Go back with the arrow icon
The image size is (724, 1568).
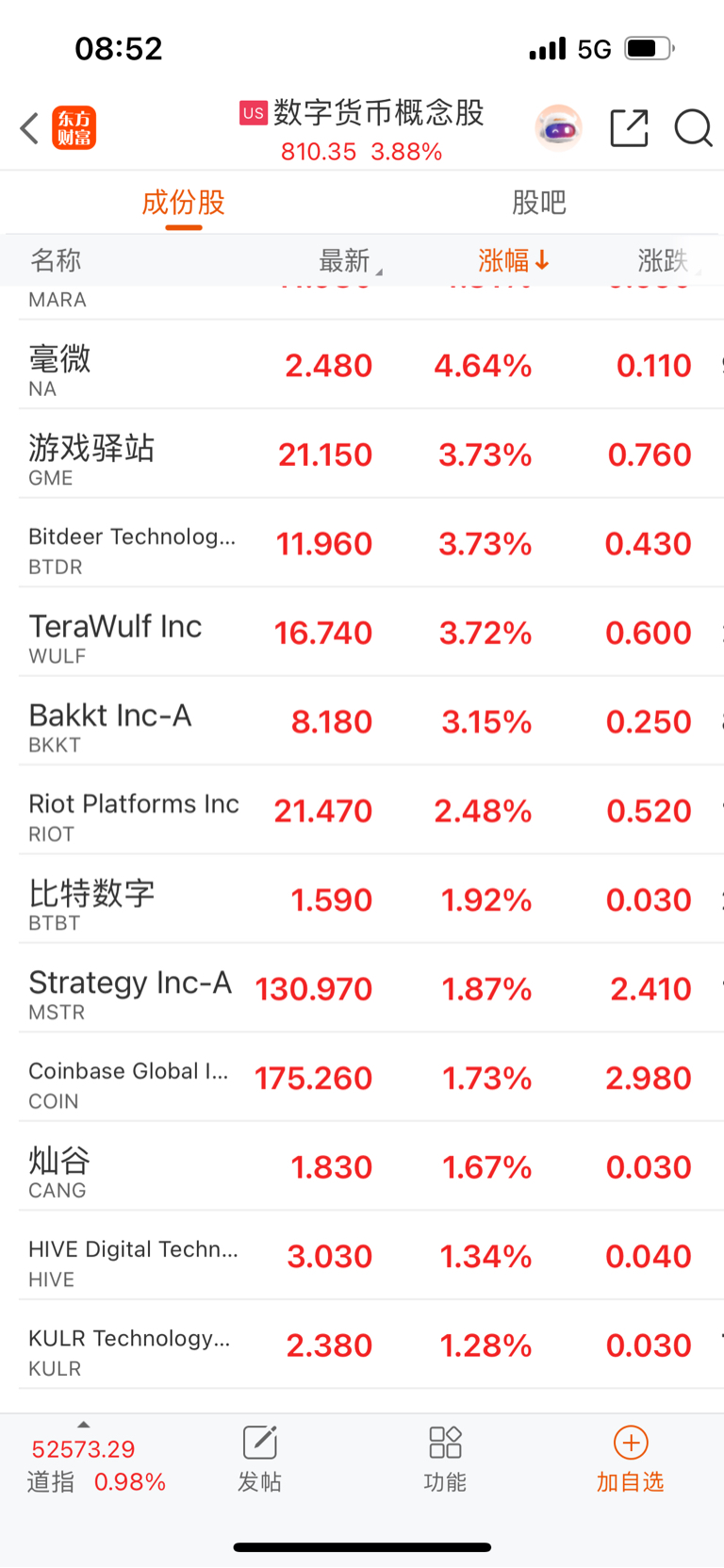30,128
